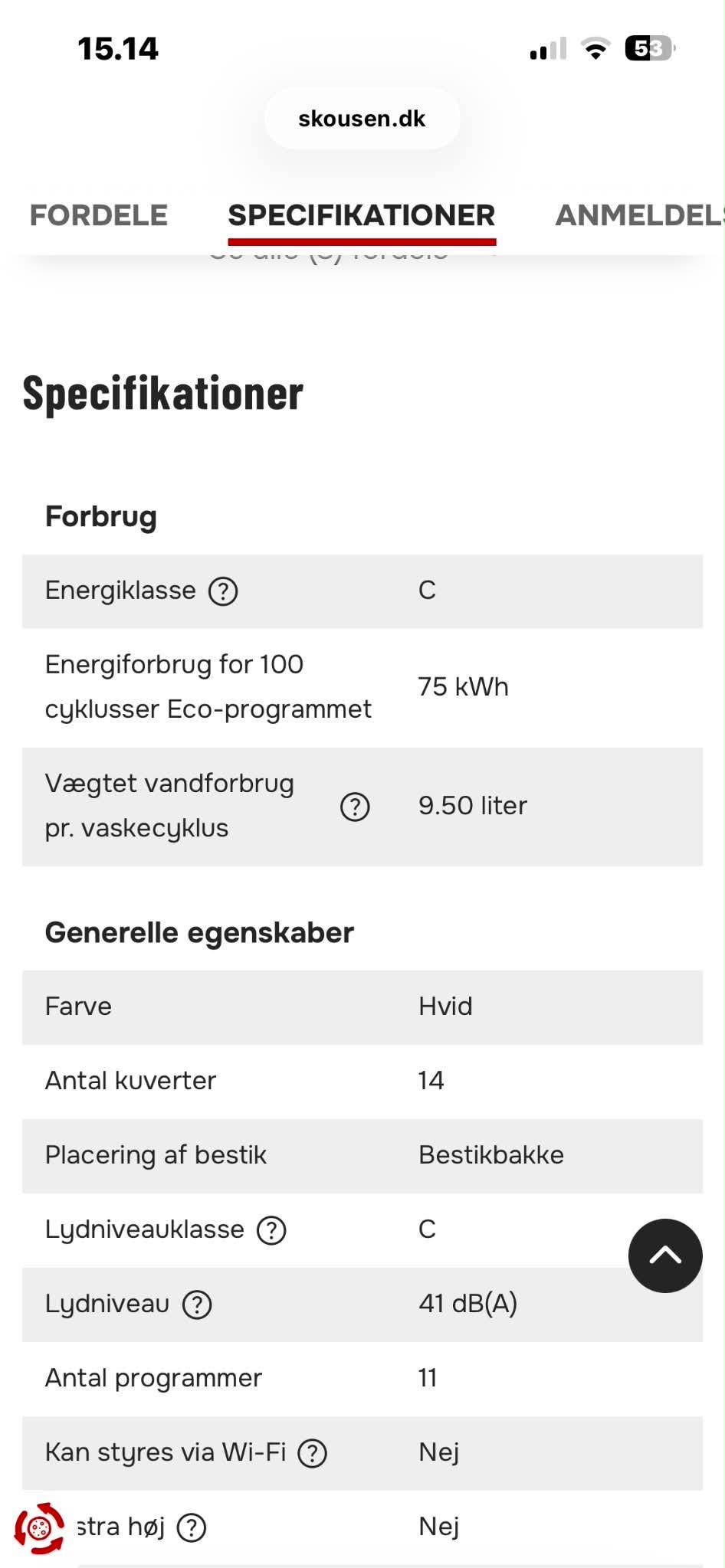Switch to the Fordele tab
Screen dimensions: 725x1568
(x=98, y=215)
